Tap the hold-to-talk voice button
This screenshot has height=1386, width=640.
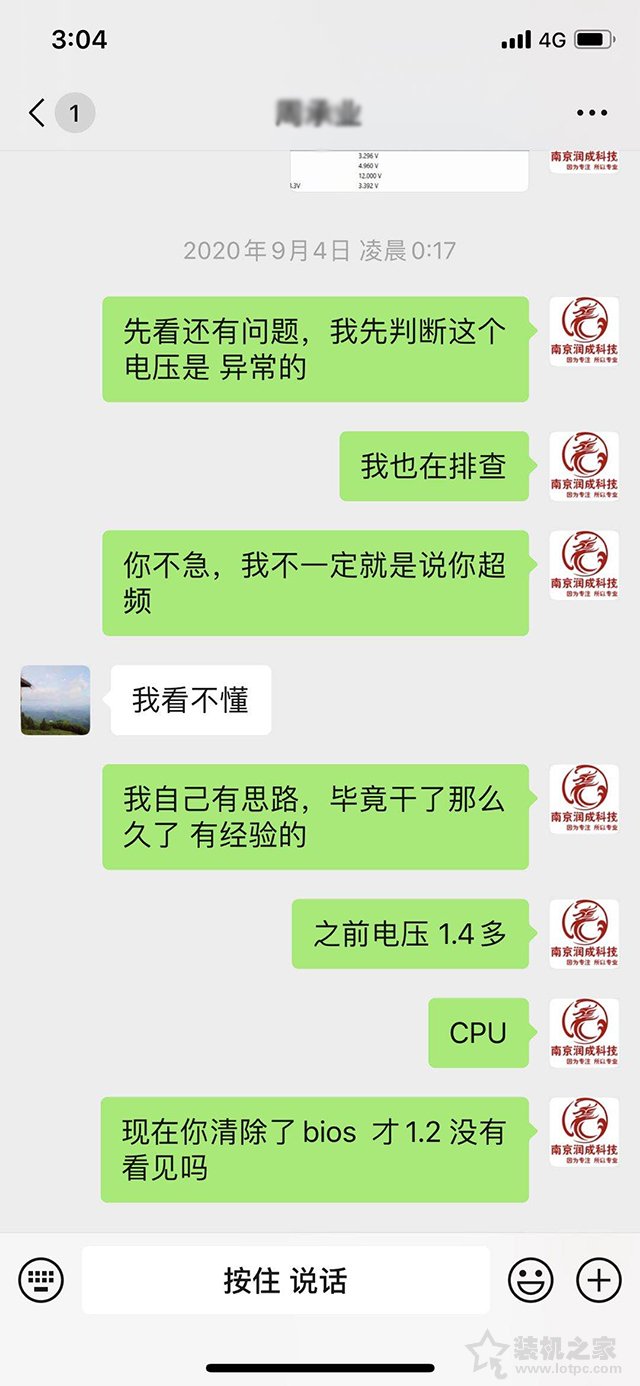click(x=285, y=1280)
